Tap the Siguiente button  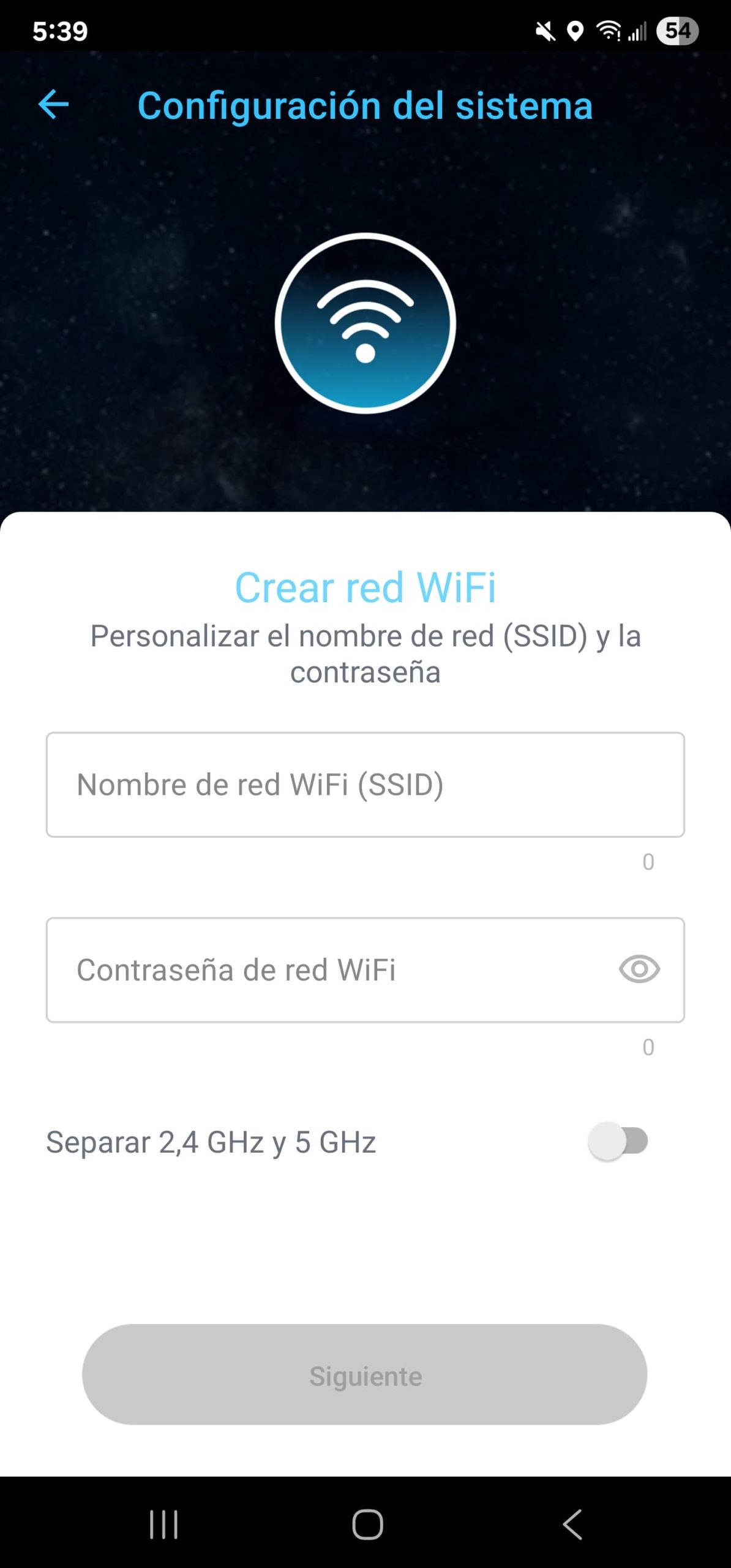pyautogui.click(x=365, y=1375)
